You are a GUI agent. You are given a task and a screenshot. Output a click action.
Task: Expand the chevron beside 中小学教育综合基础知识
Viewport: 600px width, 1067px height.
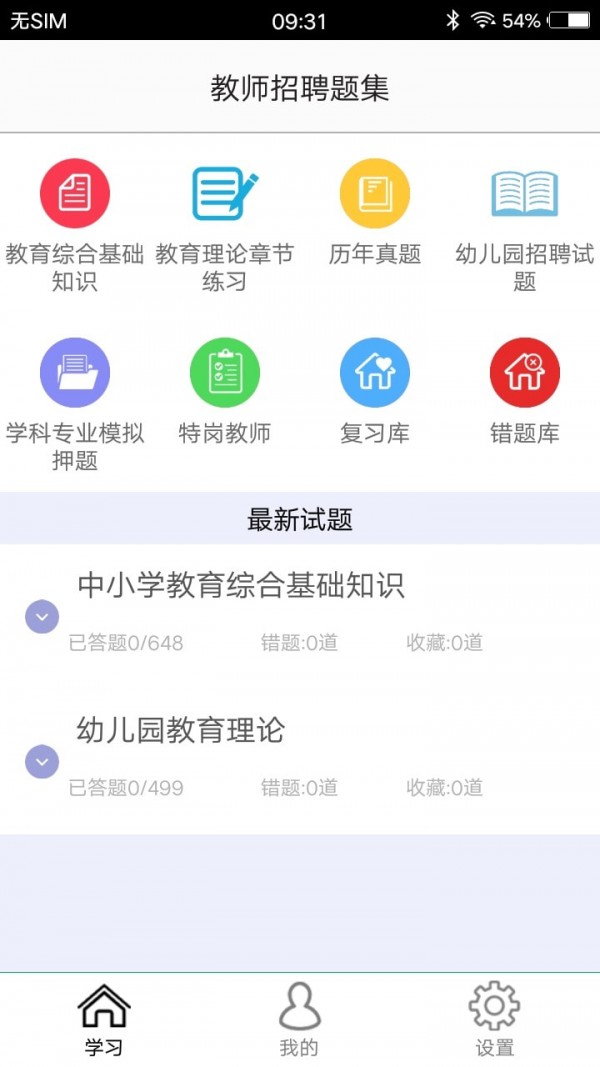click(42, 617)
